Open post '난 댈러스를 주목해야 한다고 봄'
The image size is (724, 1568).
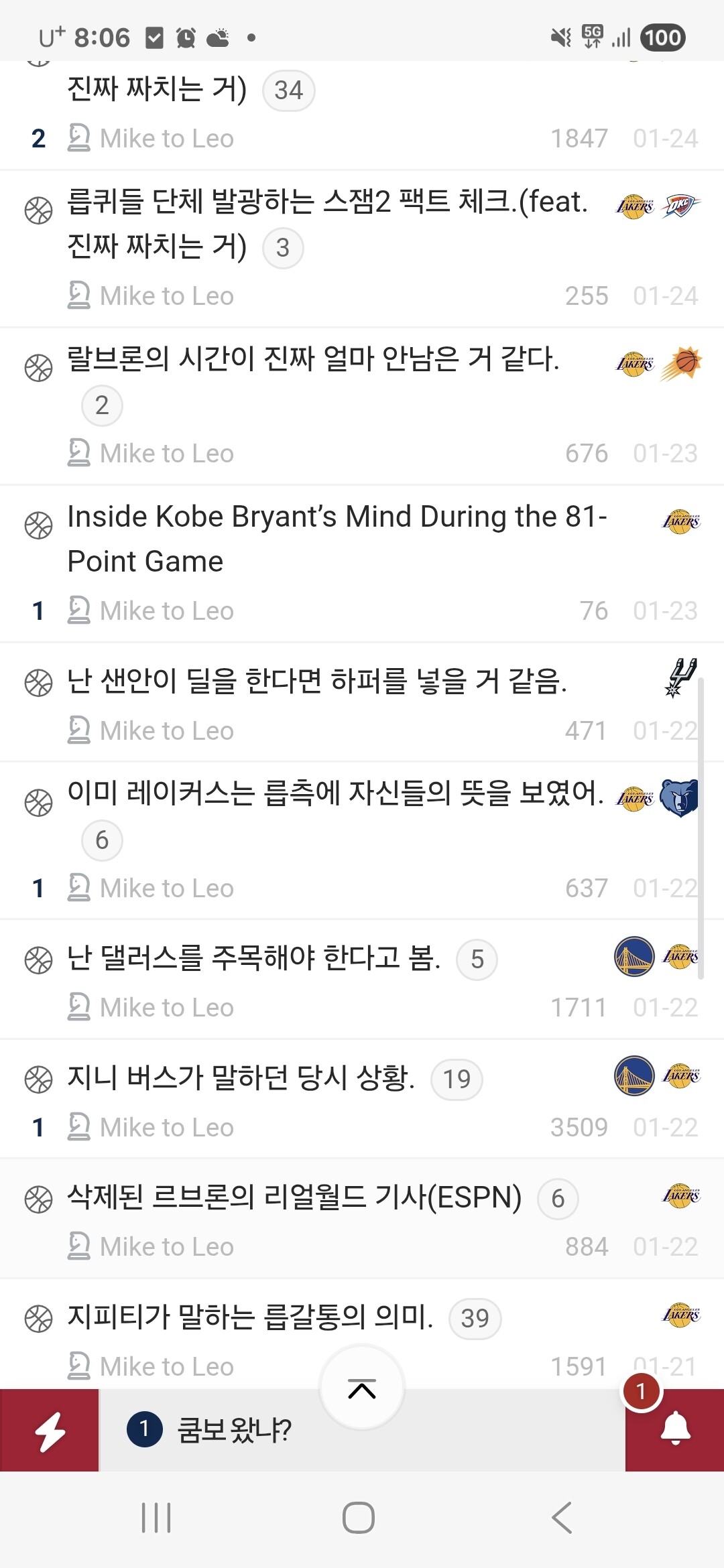[x=253, y=958]
